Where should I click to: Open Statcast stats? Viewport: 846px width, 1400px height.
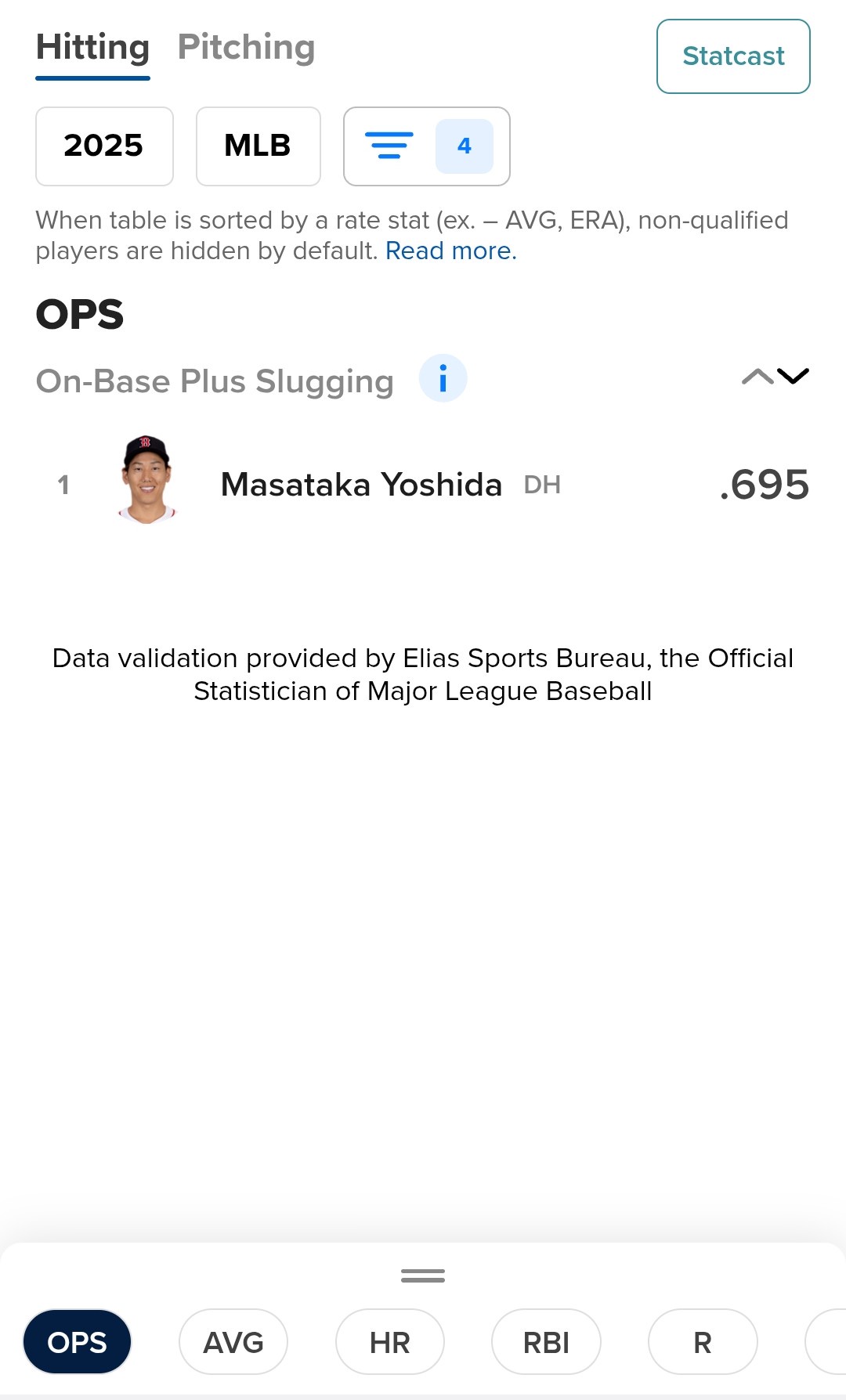point(732,56)
